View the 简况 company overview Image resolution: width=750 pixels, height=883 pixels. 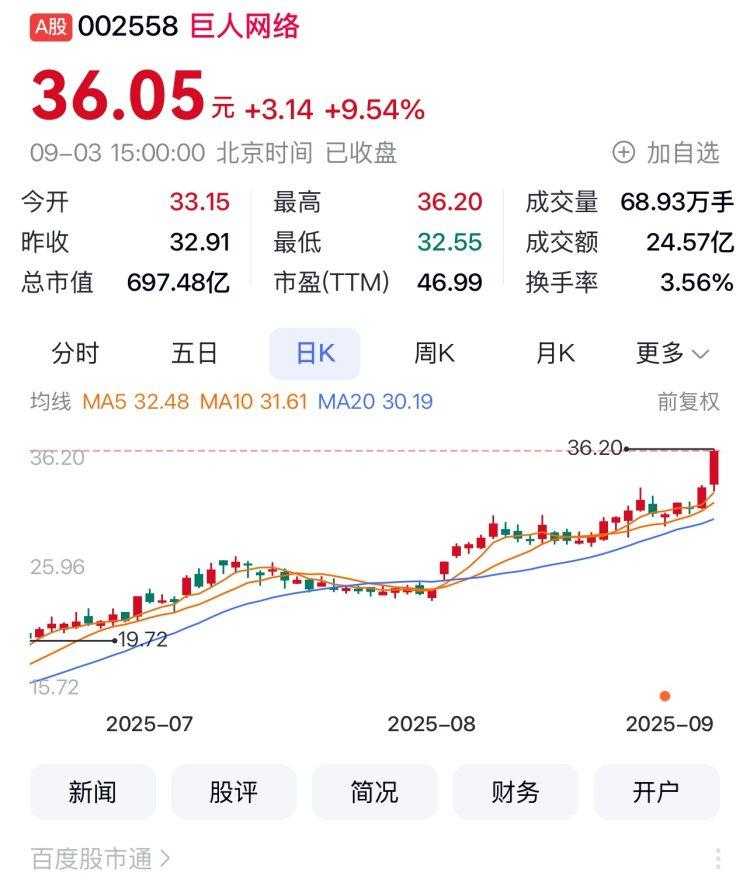375,792
